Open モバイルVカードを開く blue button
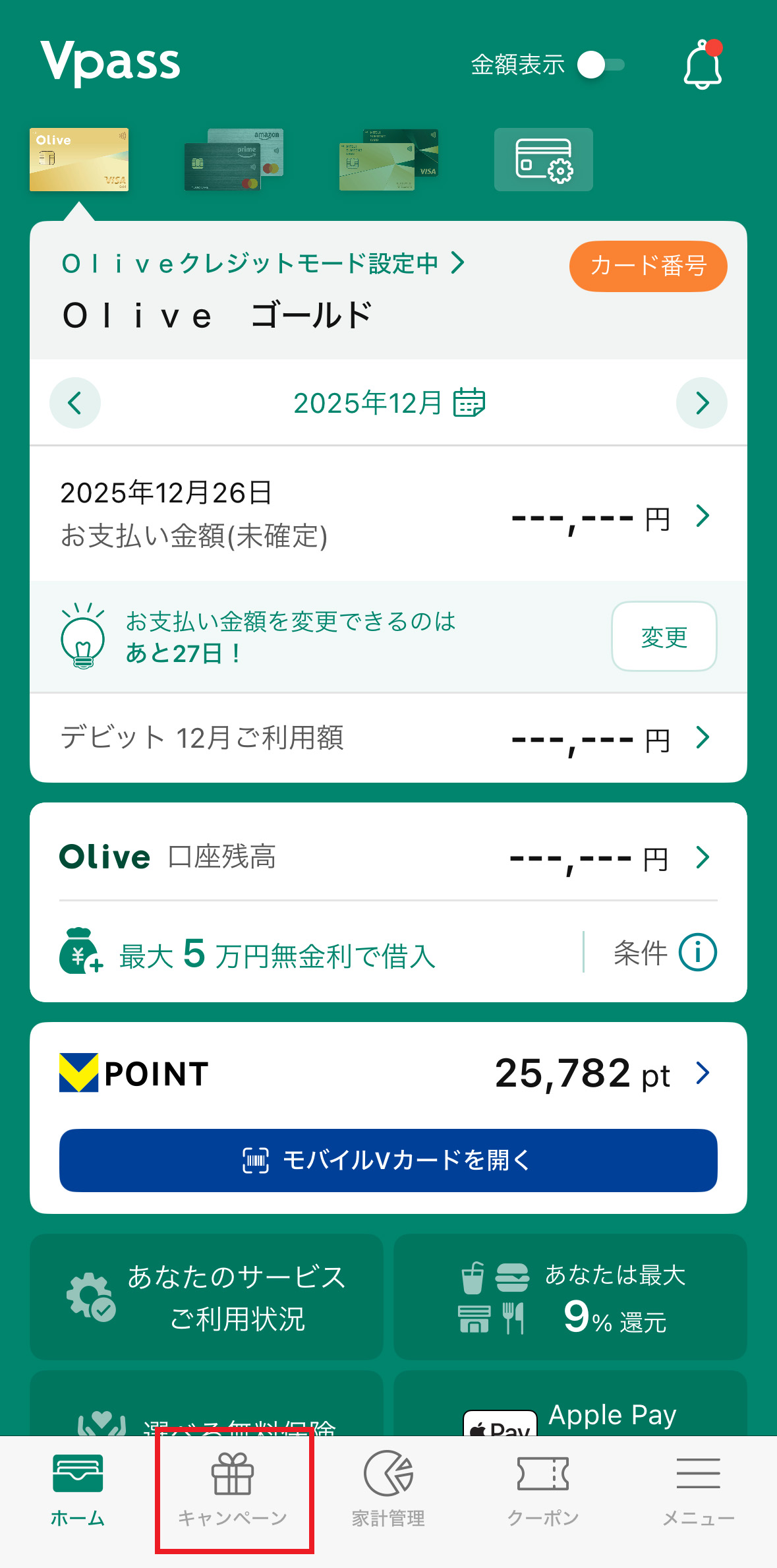This screenshot has width=777, height=1568. 388,1161
